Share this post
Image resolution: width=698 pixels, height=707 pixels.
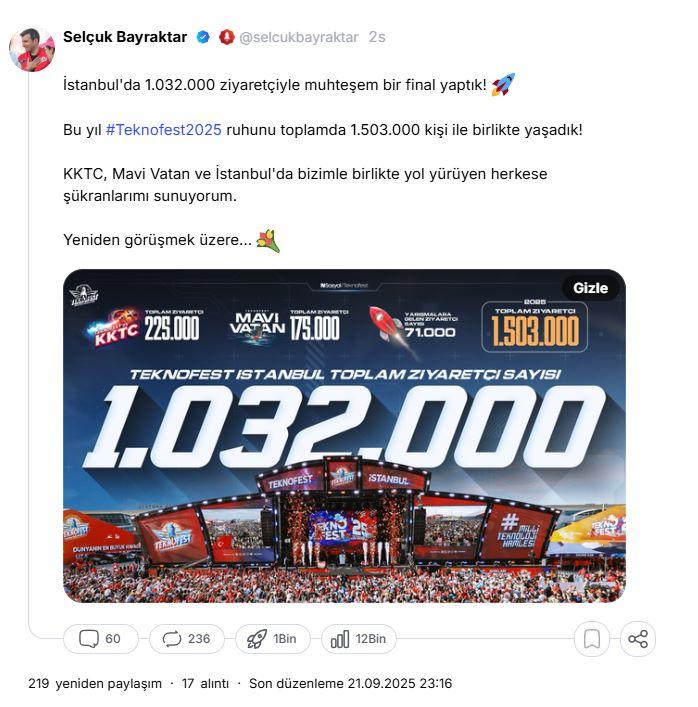point(637,639)
